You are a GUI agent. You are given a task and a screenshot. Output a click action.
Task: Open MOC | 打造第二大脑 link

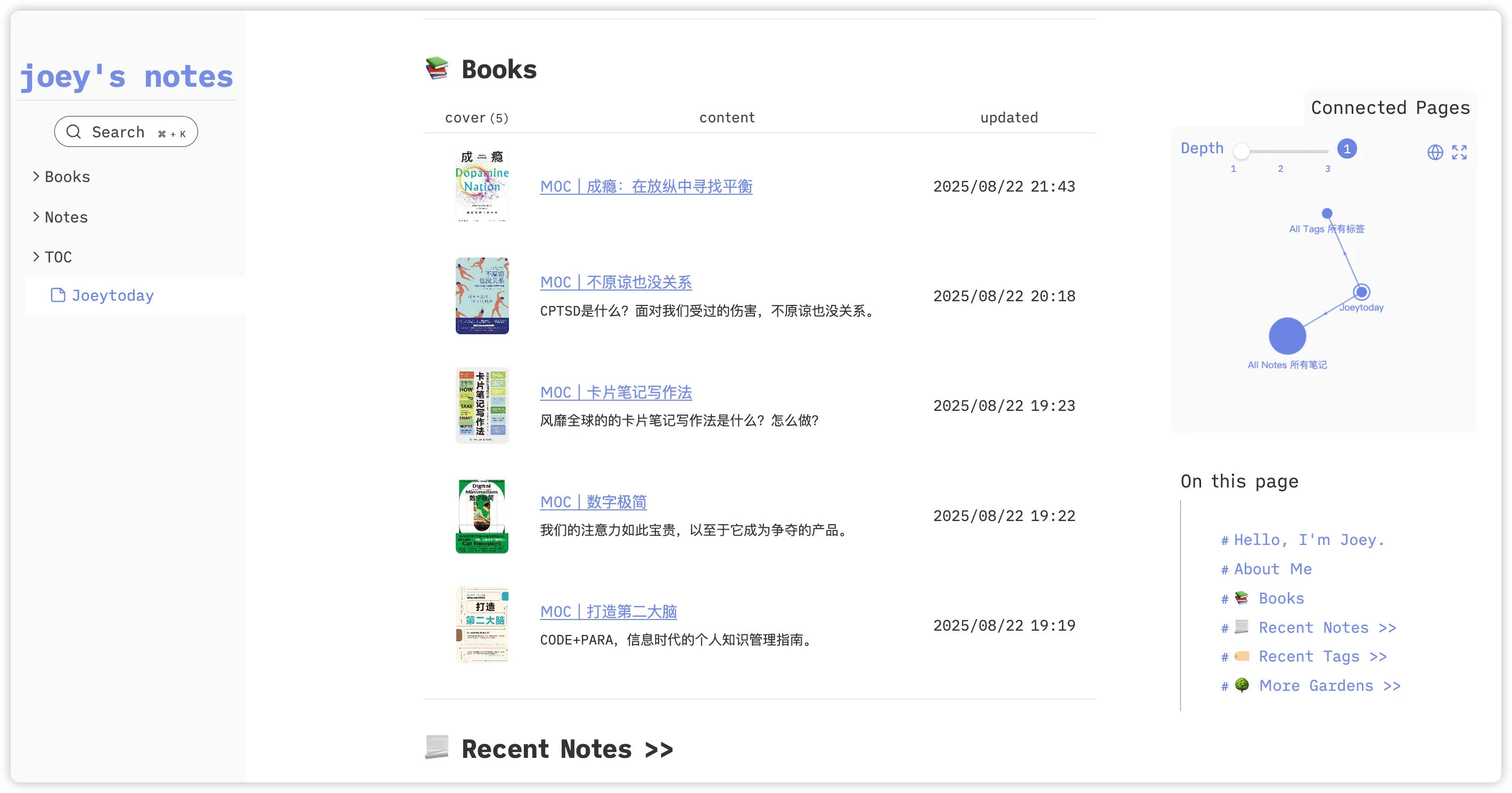click(x=608, y=612)
